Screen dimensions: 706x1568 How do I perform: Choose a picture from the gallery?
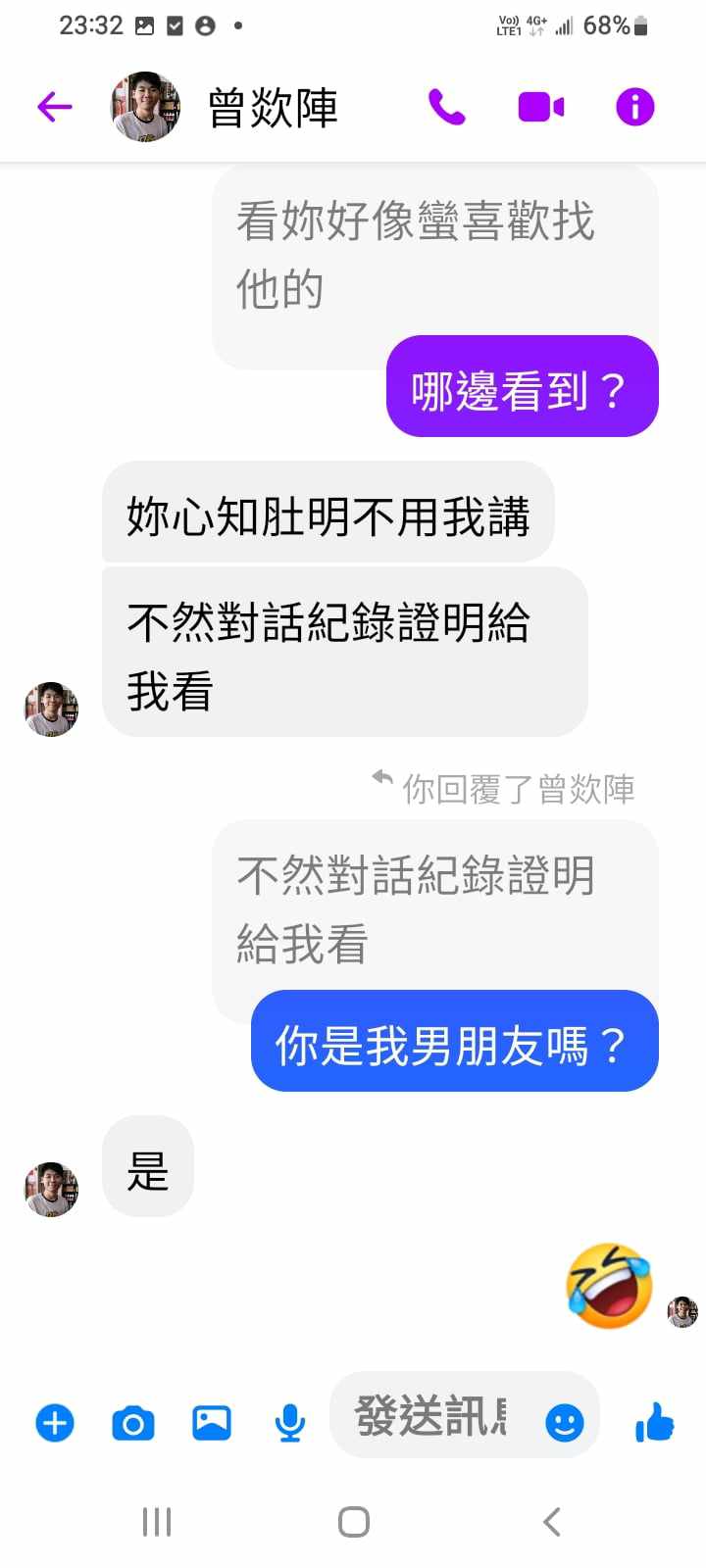212,1422
